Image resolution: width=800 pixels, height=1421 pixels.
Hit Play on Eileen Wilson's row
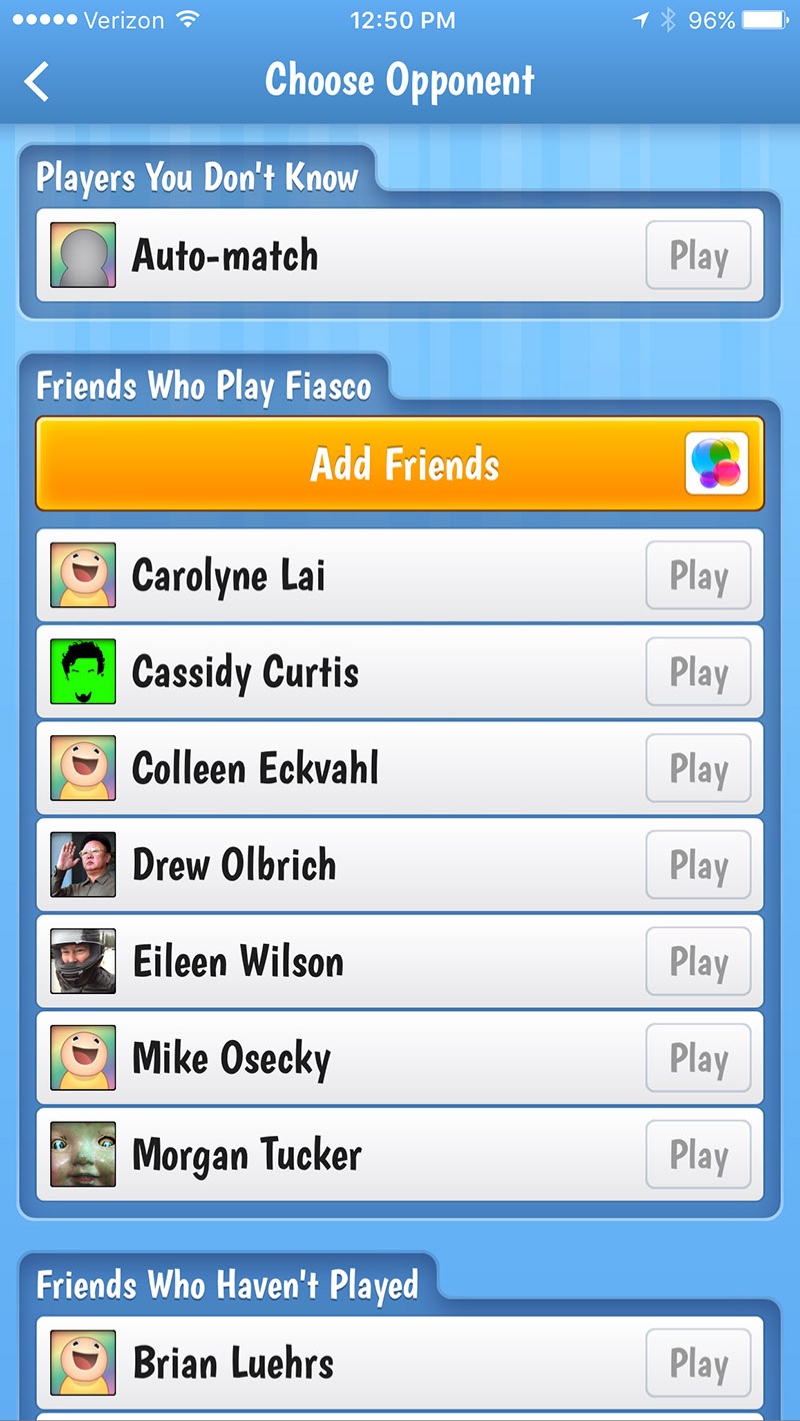click(x=698, y=962)
